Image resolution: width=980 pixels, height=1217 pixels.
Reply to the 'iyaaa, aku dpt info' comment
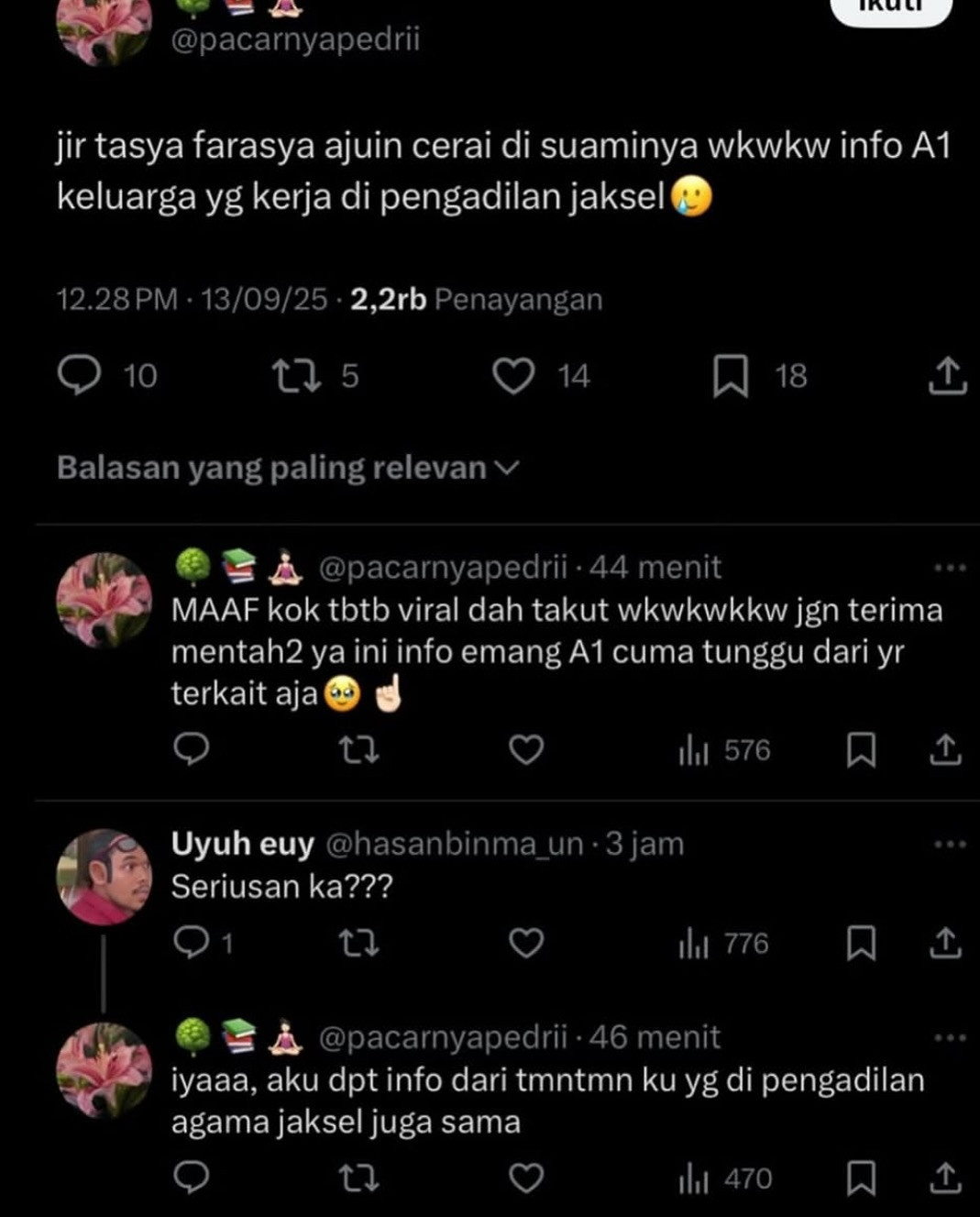(191, 1178)
